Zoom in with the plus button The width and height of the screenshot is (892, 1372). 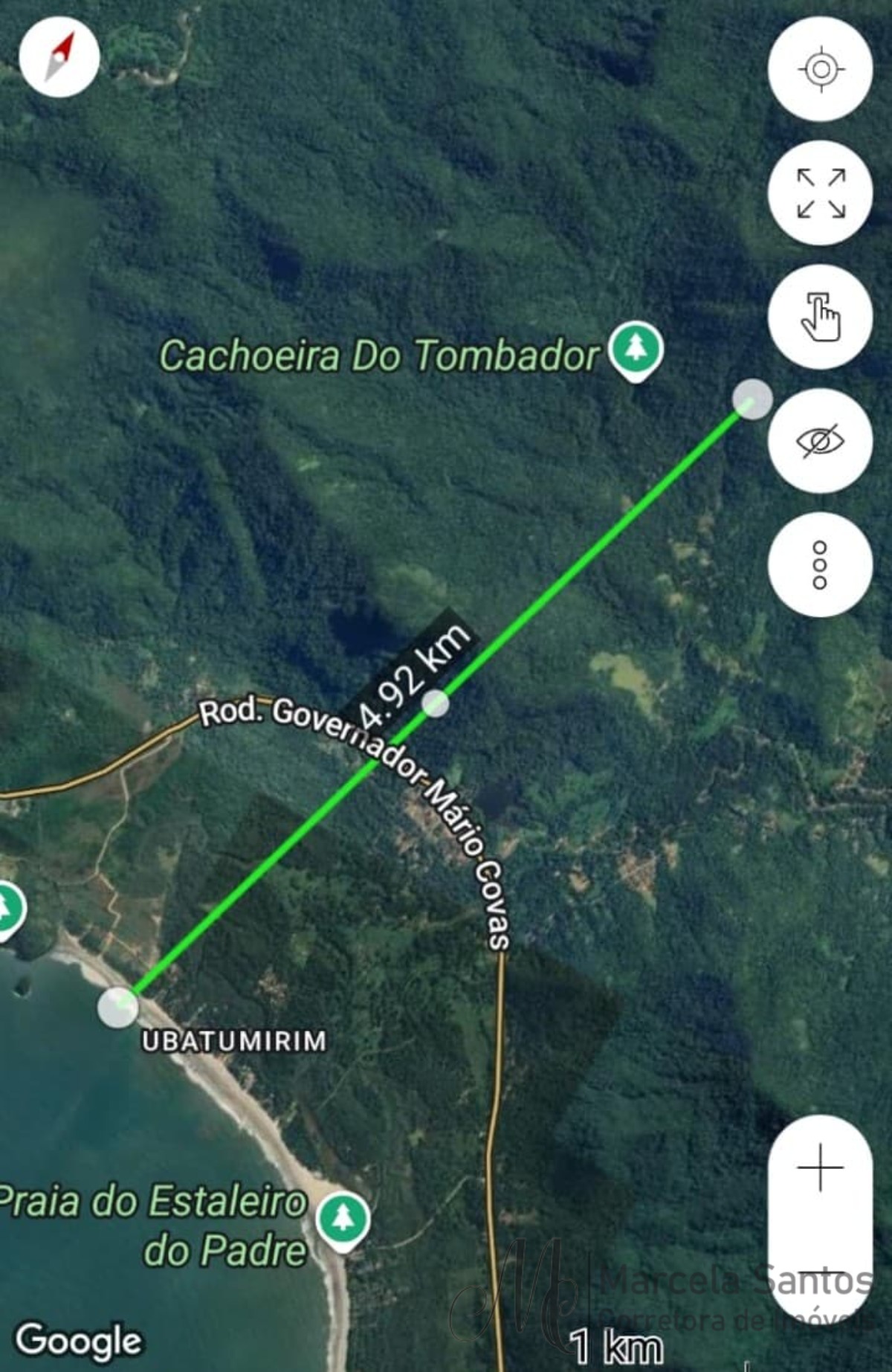(x=820, y=1168)
